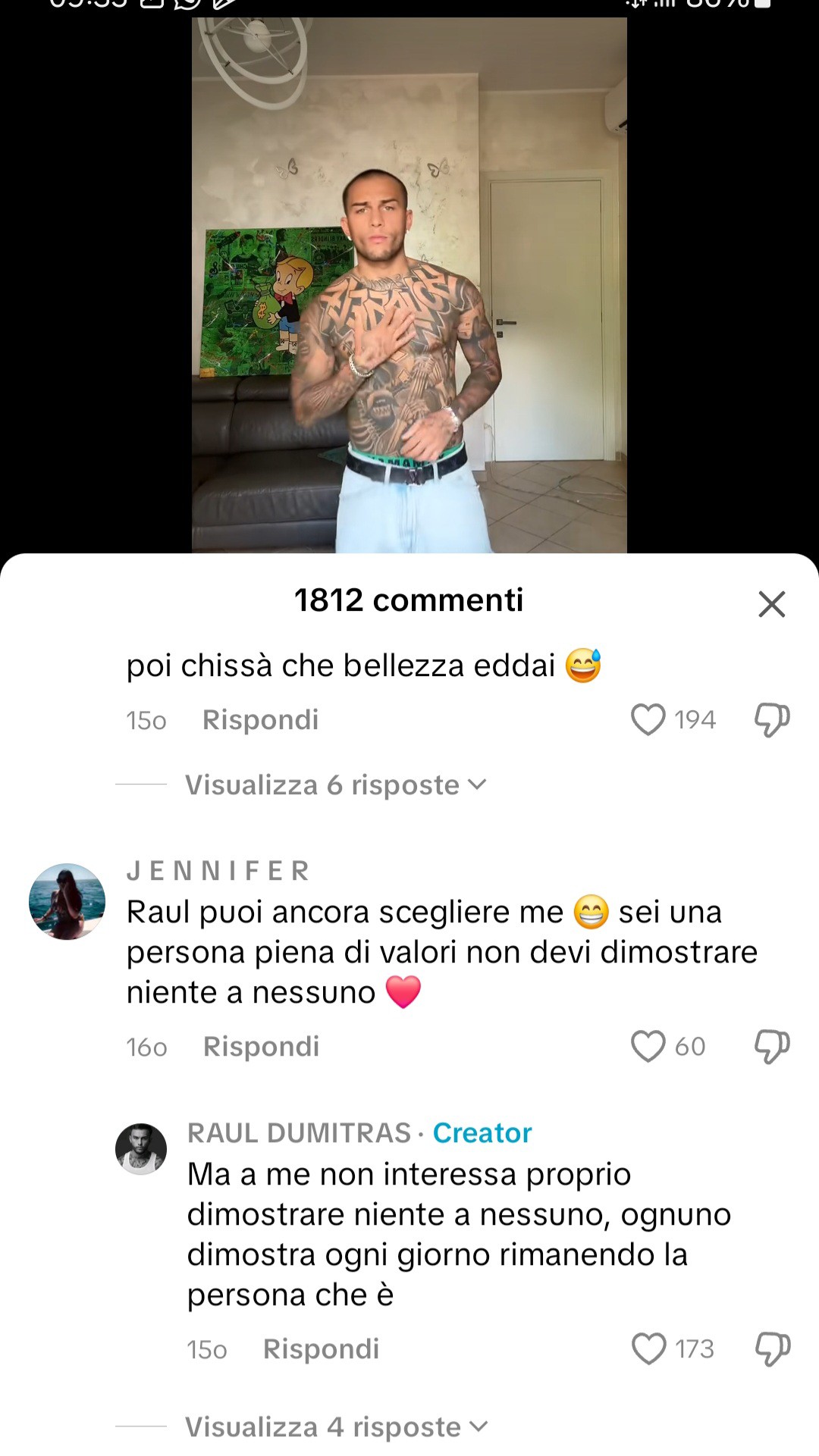Like the 'poi chissà che bellezza' comment

click(x=648, y=719)
